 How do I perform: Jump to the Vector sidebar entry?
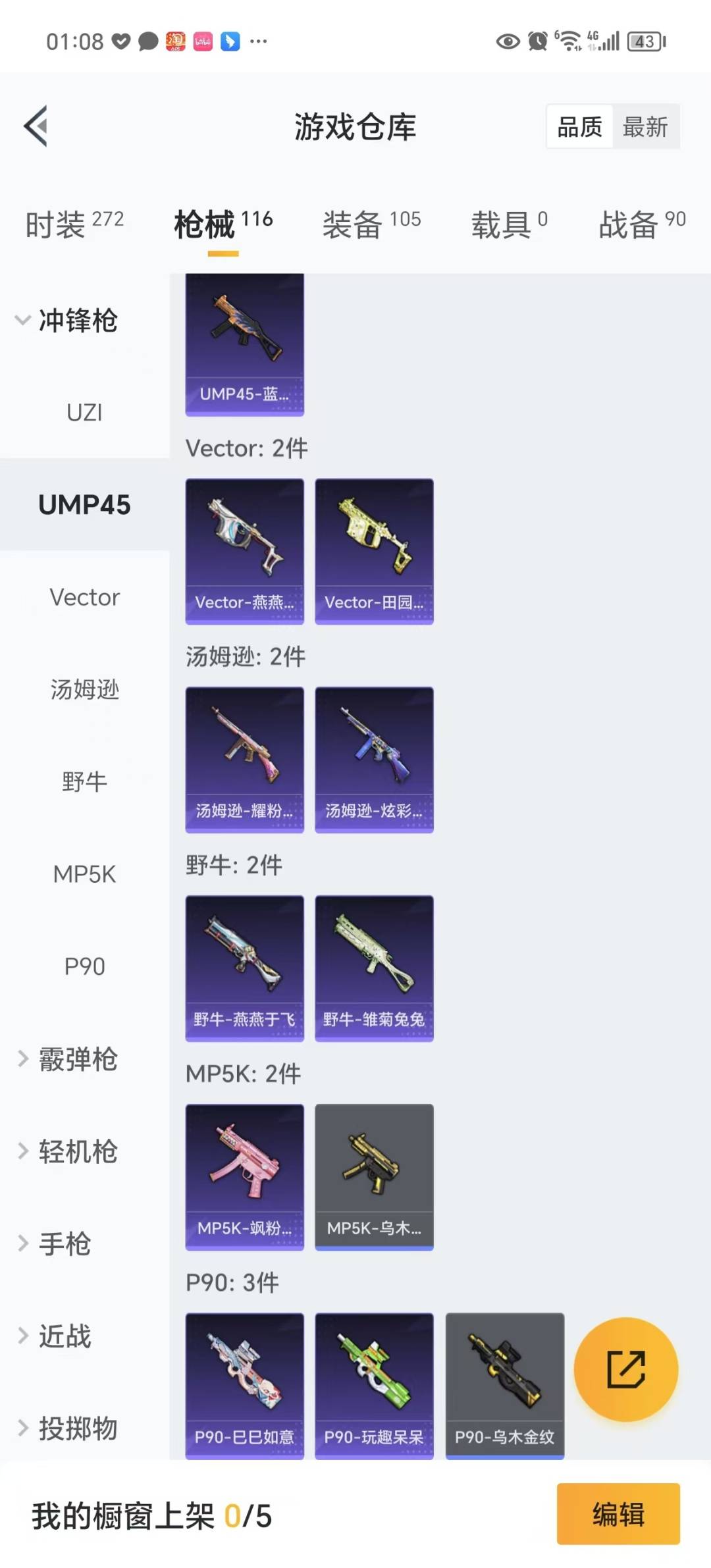[84, 597]
